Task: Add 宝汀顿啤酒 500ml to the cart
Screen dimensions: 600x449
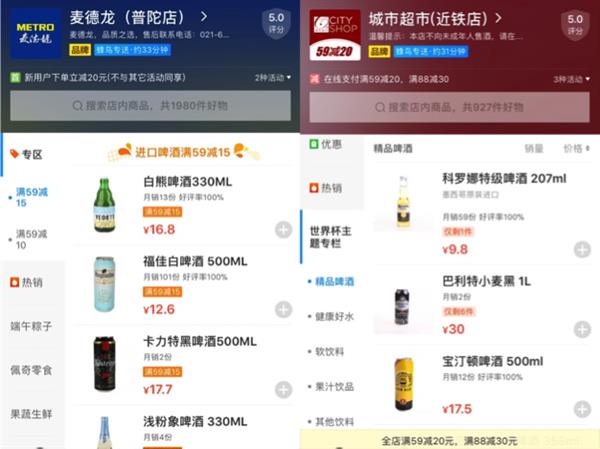Action: 582,408
